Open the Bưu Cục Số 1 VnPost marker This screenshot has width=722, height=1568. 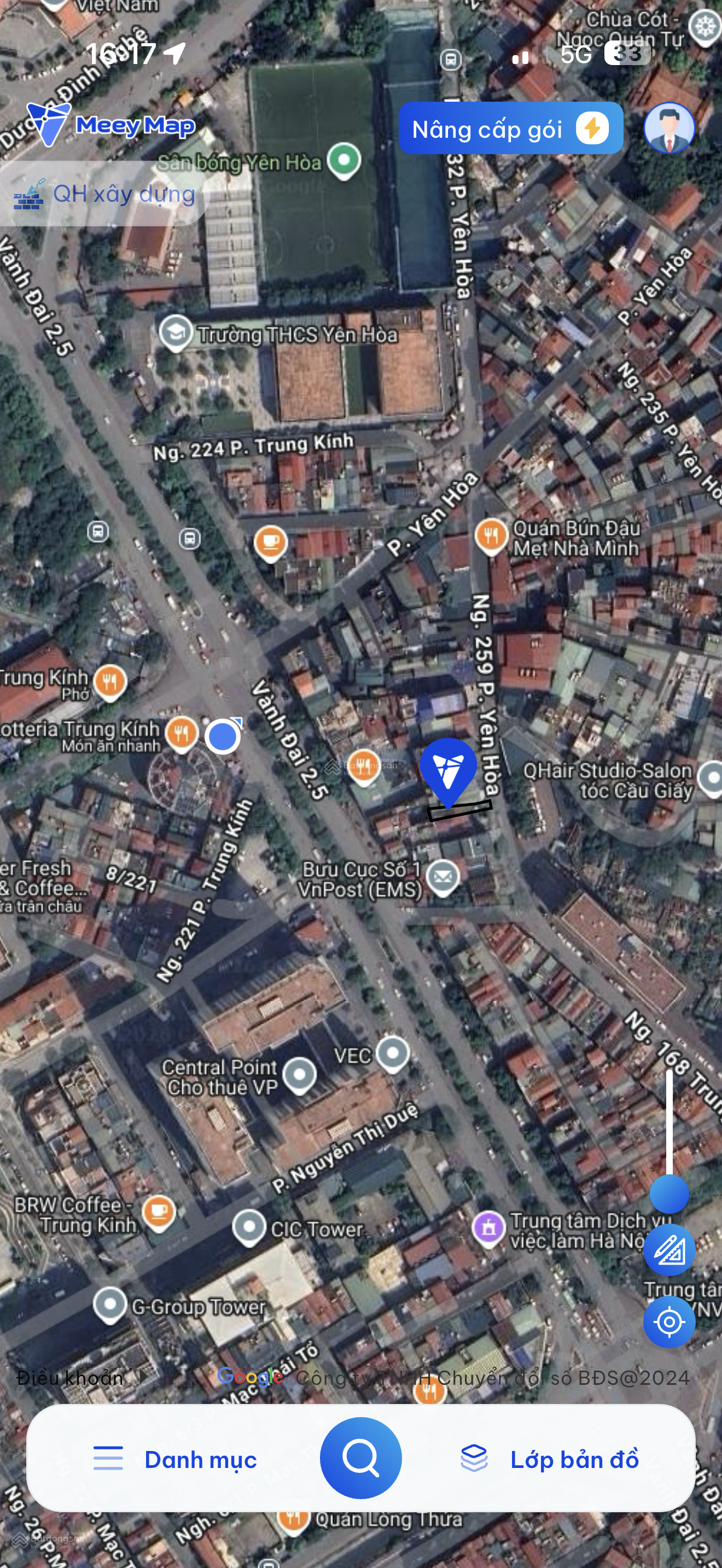pos(442,876)
